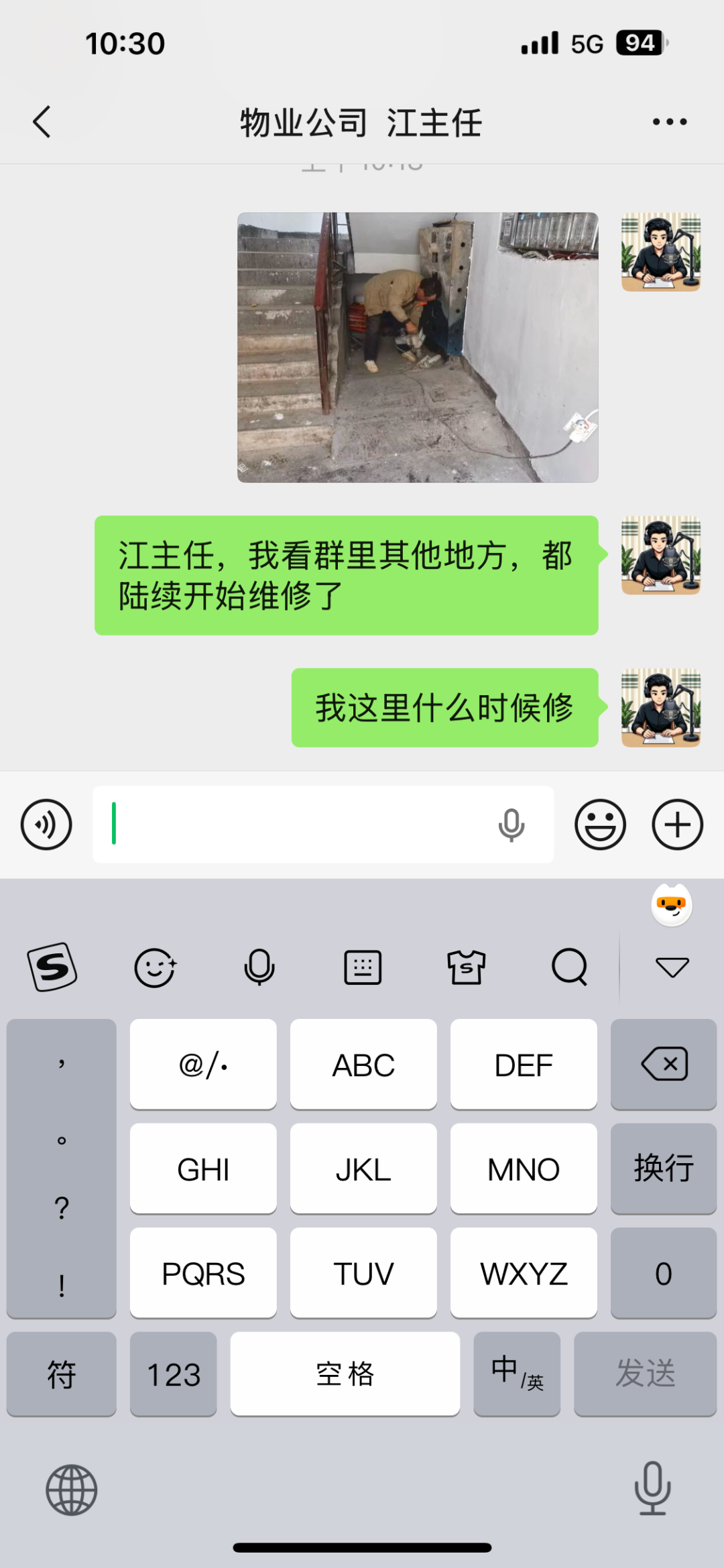
Task: Open the keyboard emoticon toolbar icon
Action: (155, 967)
